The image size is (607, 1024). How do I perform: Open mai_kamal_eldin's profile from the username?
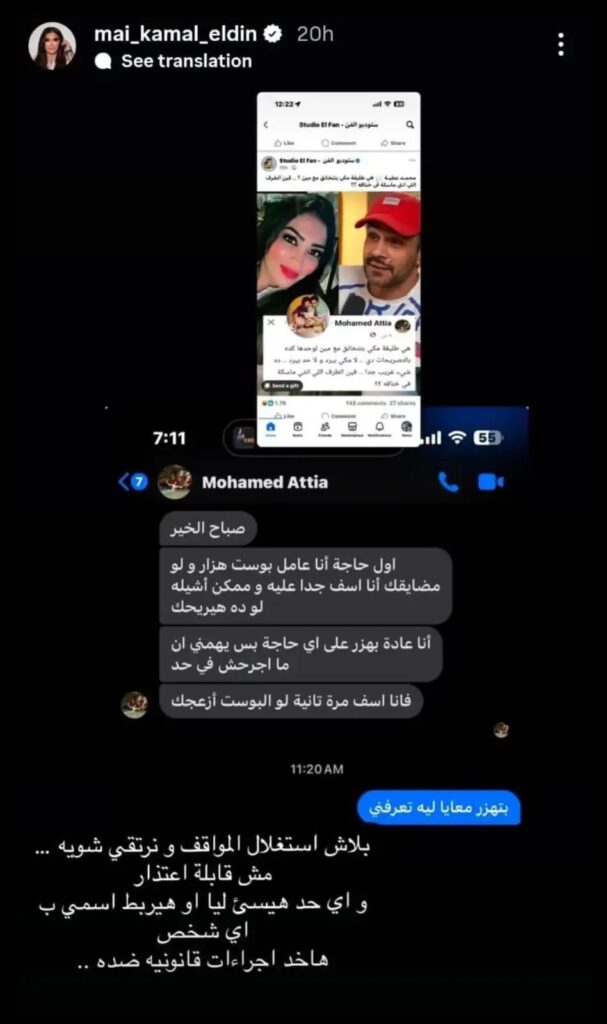point(176,34)
